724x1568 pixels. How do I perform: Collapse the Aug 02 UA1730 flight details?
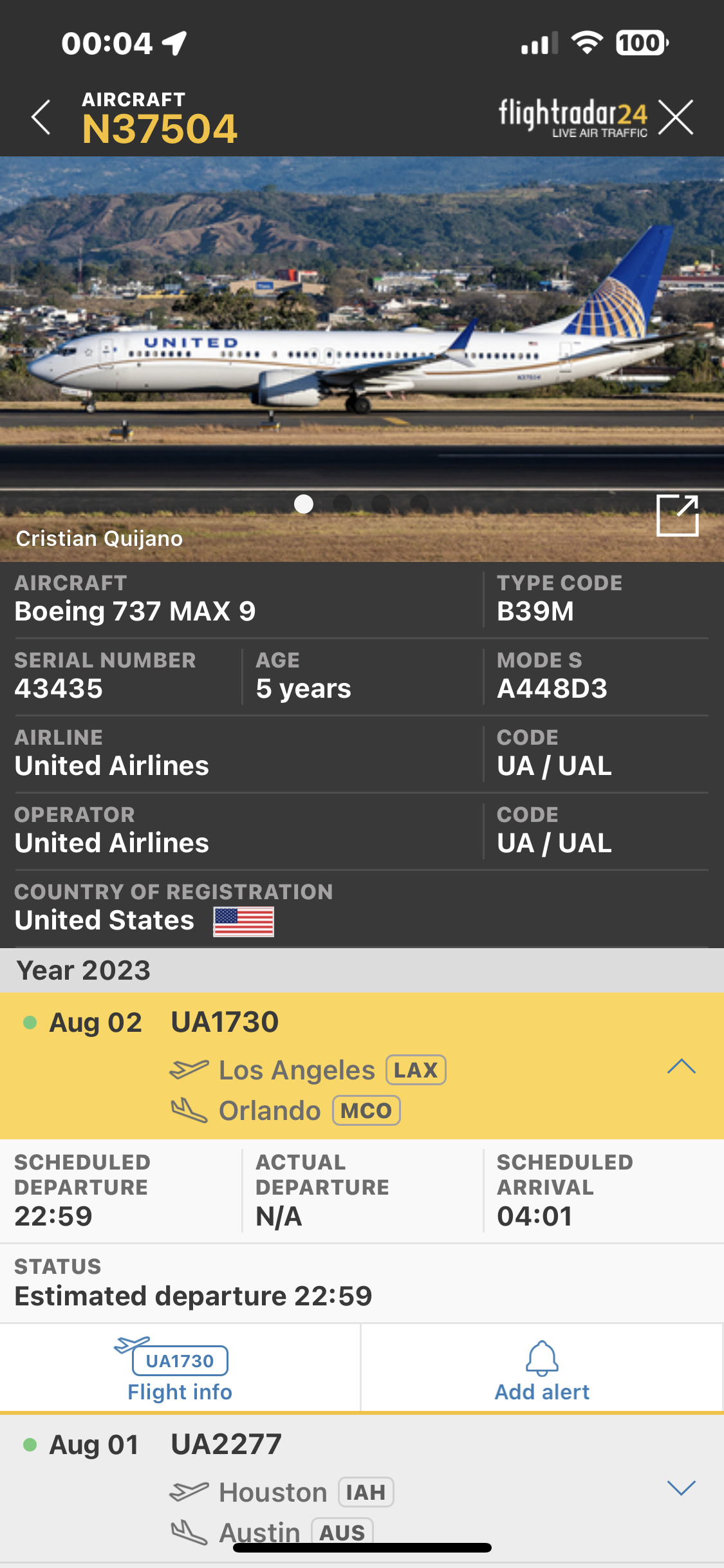681,1067
